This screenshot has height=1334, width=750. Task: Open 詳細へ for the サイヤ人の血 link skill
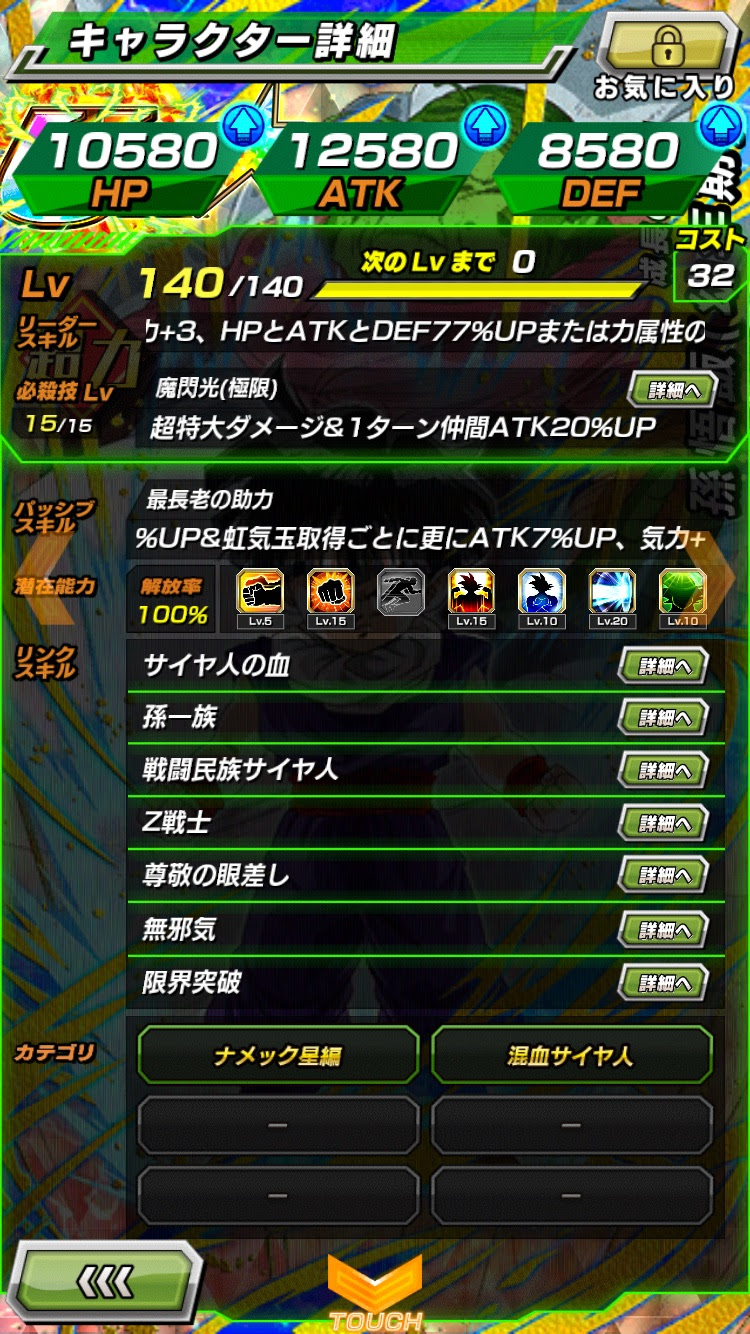click(664, 666)
